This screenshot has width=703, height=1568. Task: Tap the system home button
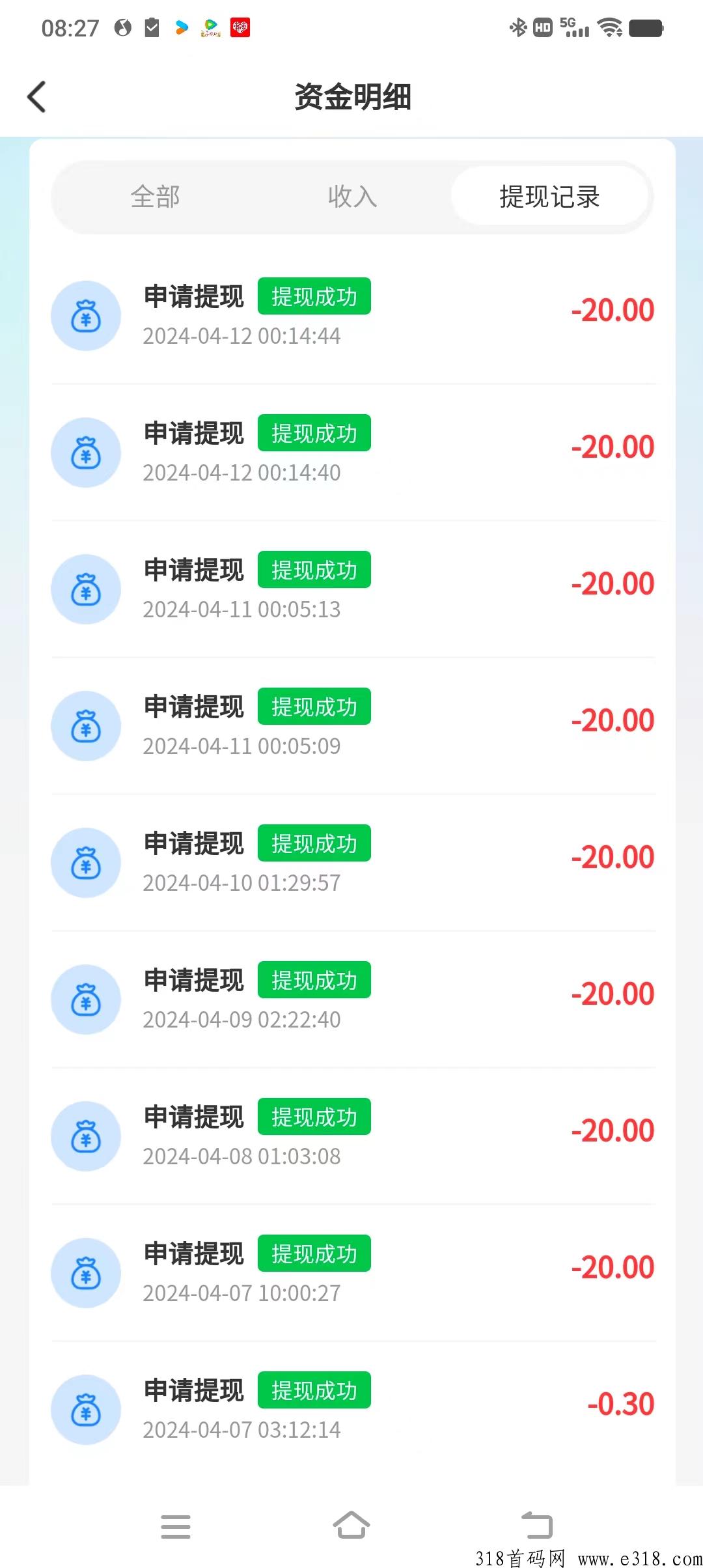point(351,1525)
